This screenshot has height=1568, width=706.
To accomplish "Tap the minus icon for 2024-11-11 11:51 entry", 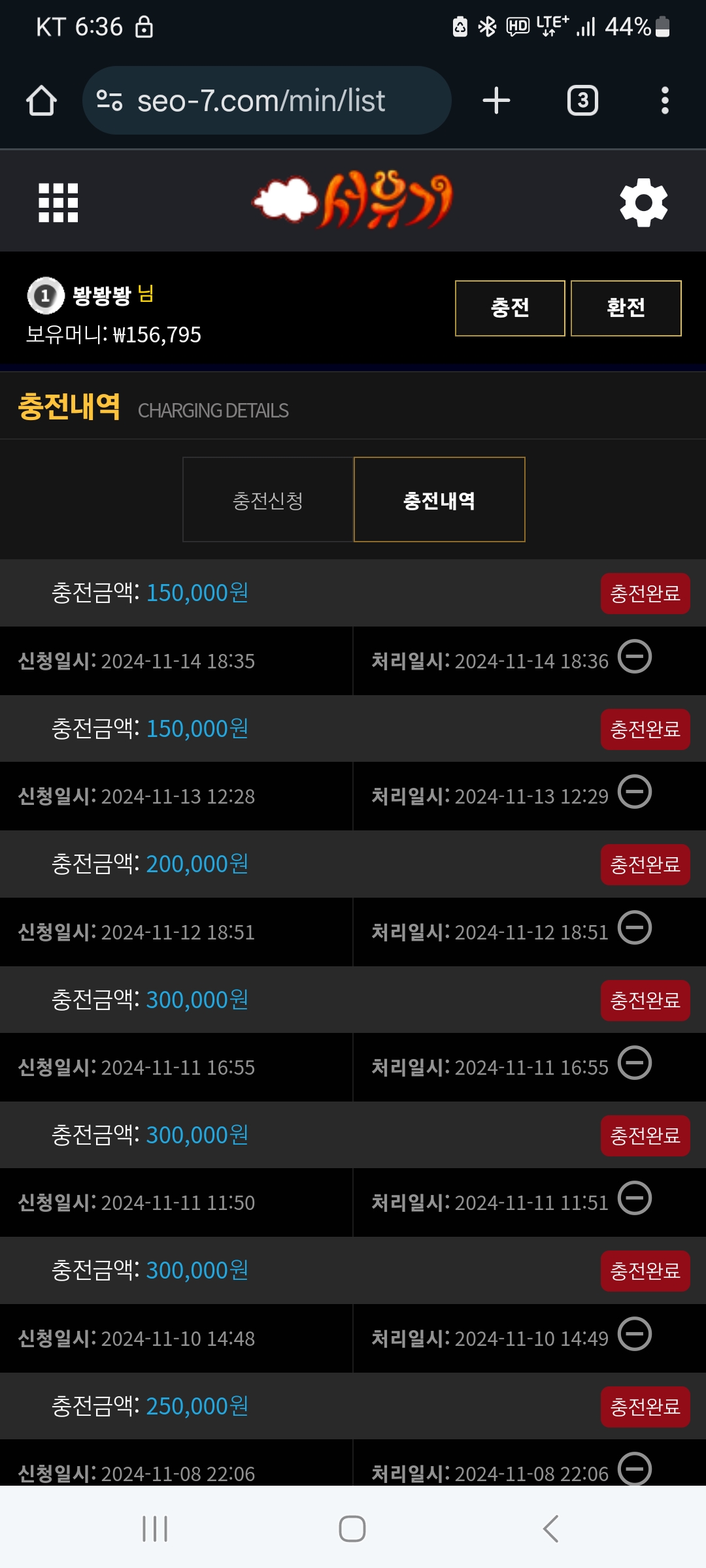I will click(635, 1198).
